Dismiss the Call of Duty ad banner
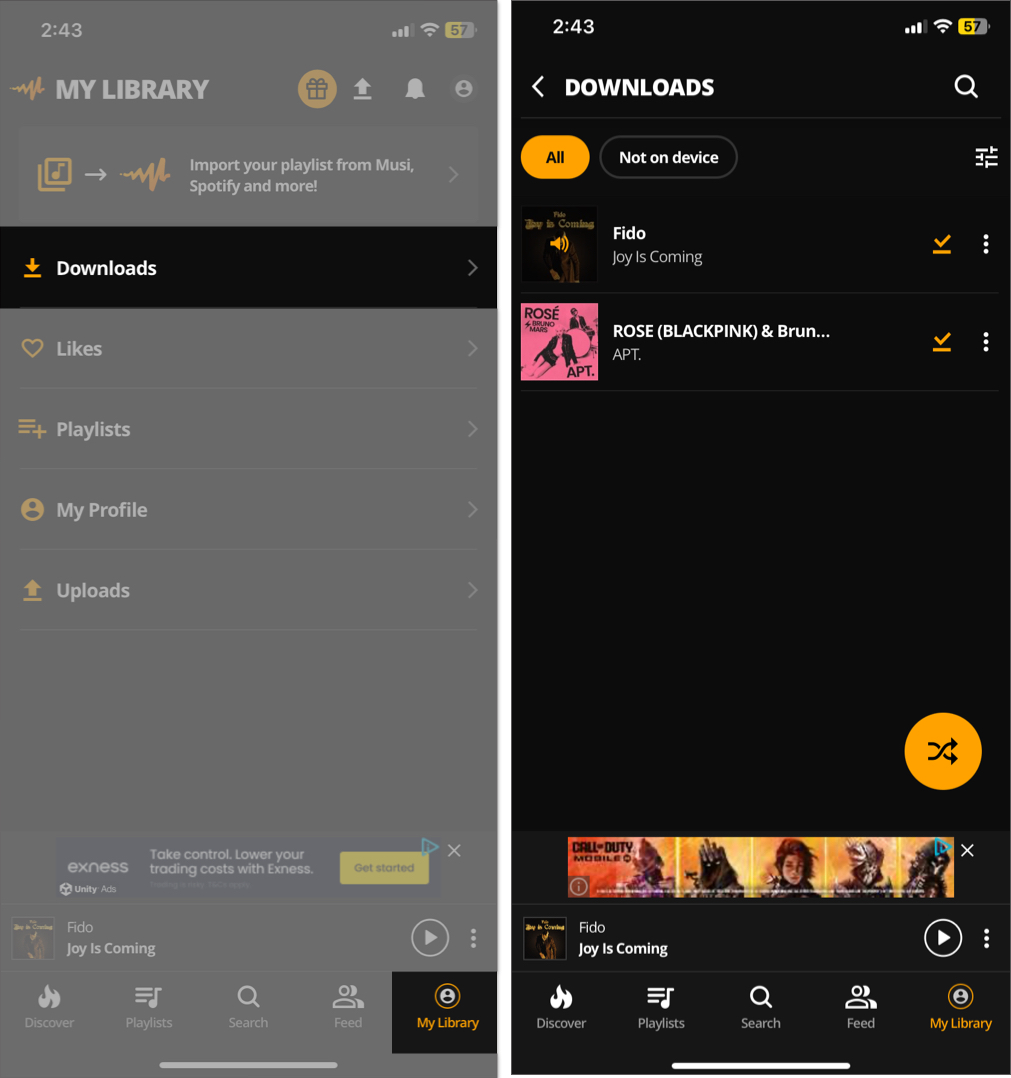Screen dimensions: 1011x1078 [x=967, y=850]
